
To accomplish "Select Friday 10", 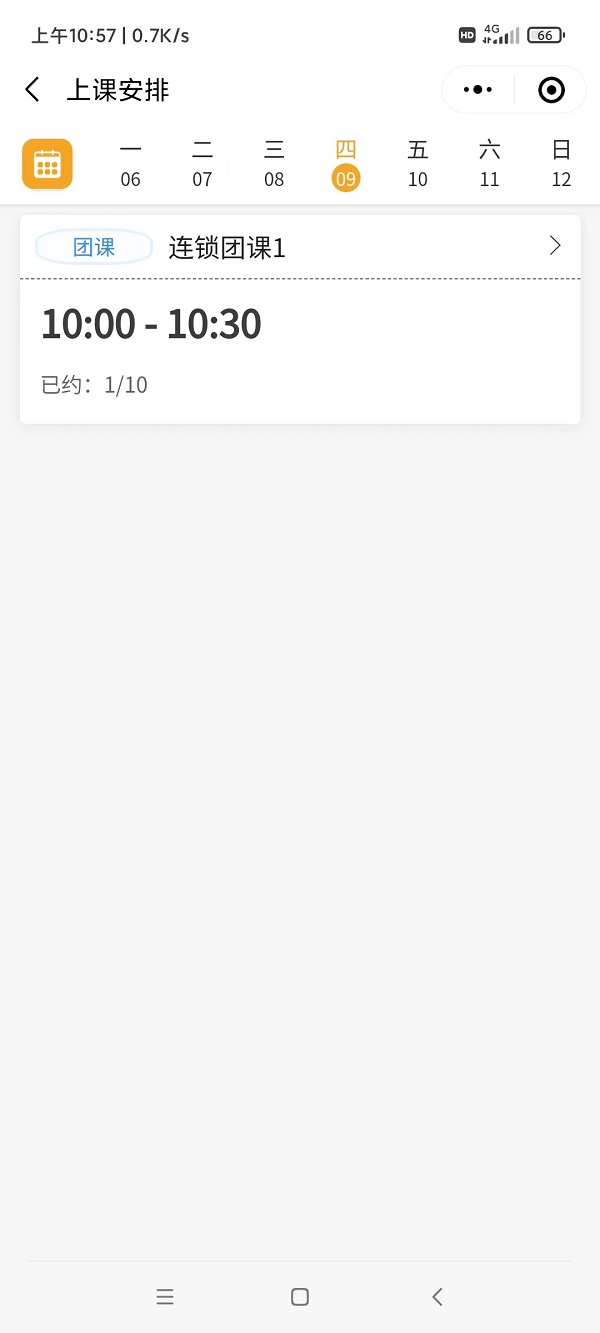I will point(418,165).
